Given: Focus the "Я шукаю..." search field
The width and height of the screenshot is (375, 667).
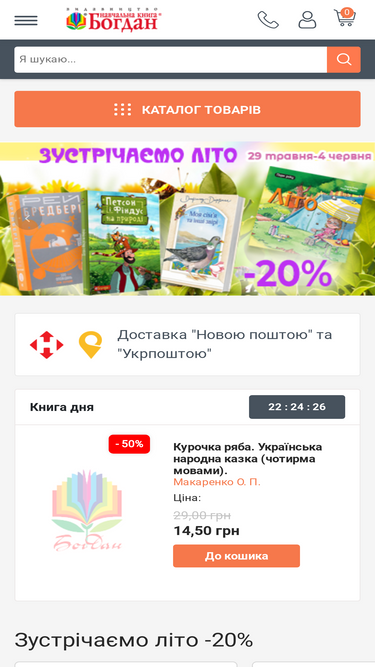Looking at the screenshot, I should [170, 60].
